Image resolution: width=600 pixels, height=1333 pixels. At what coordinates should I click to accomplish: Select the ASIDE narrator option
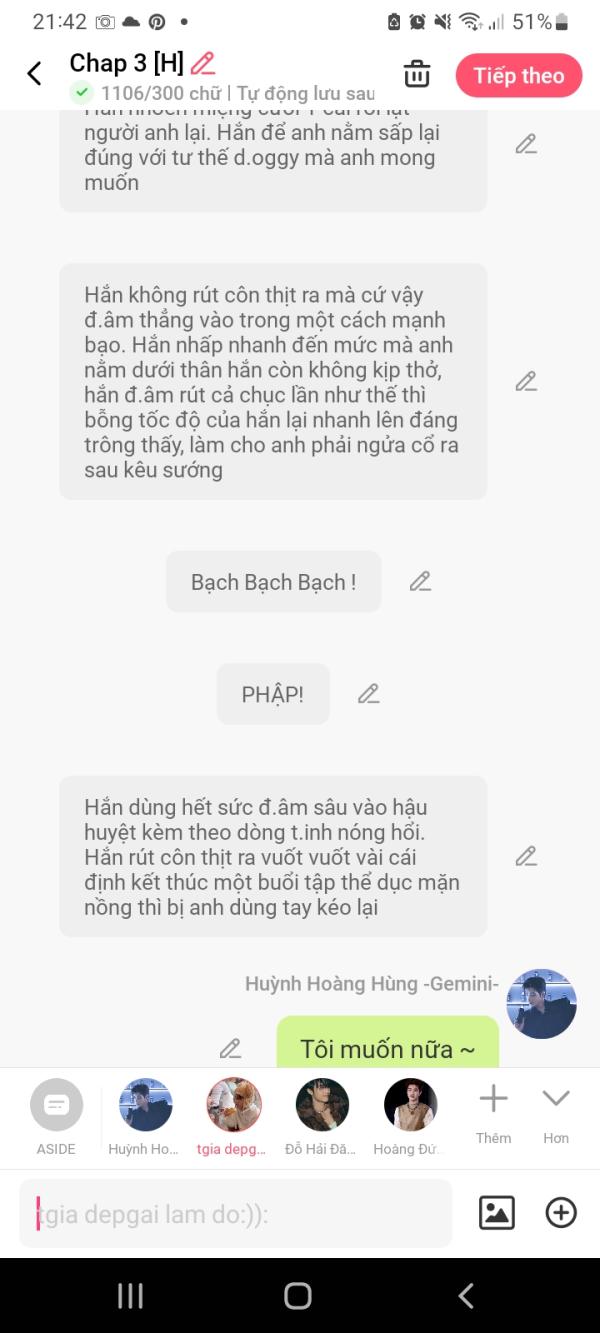(56, 1117)
